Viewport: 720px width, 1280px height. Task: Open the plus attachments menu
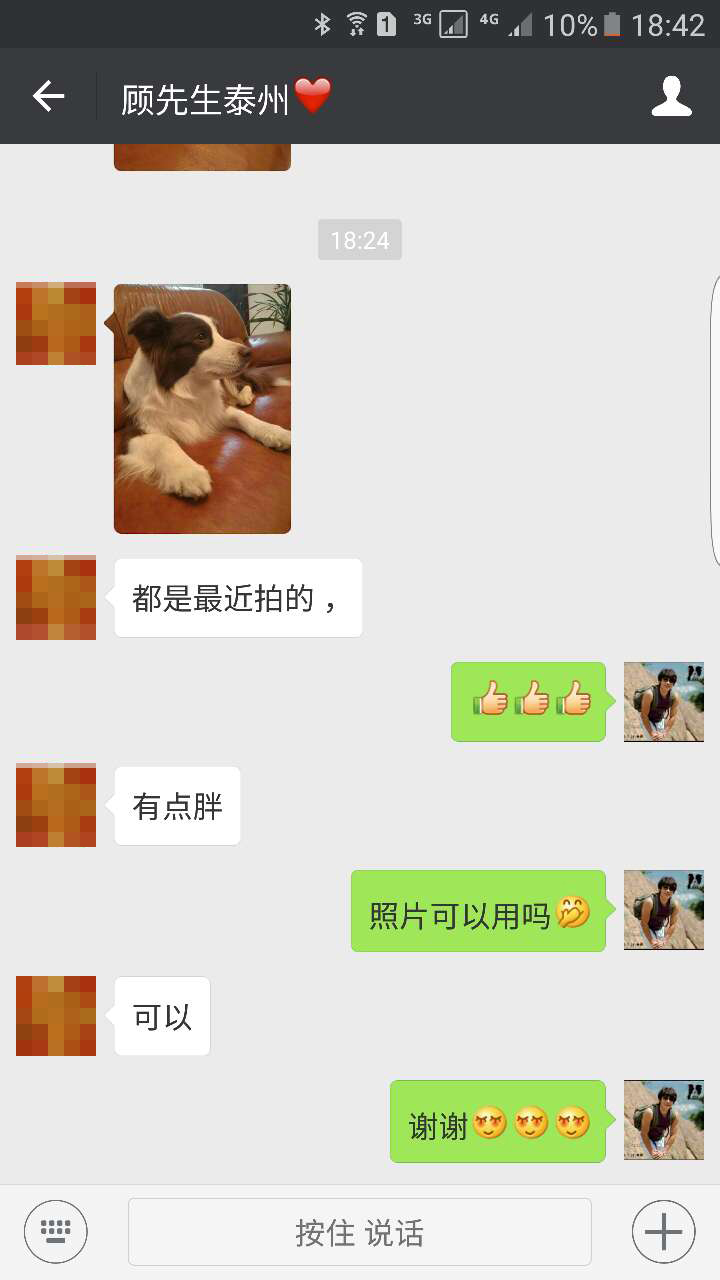click(663, 1232)
